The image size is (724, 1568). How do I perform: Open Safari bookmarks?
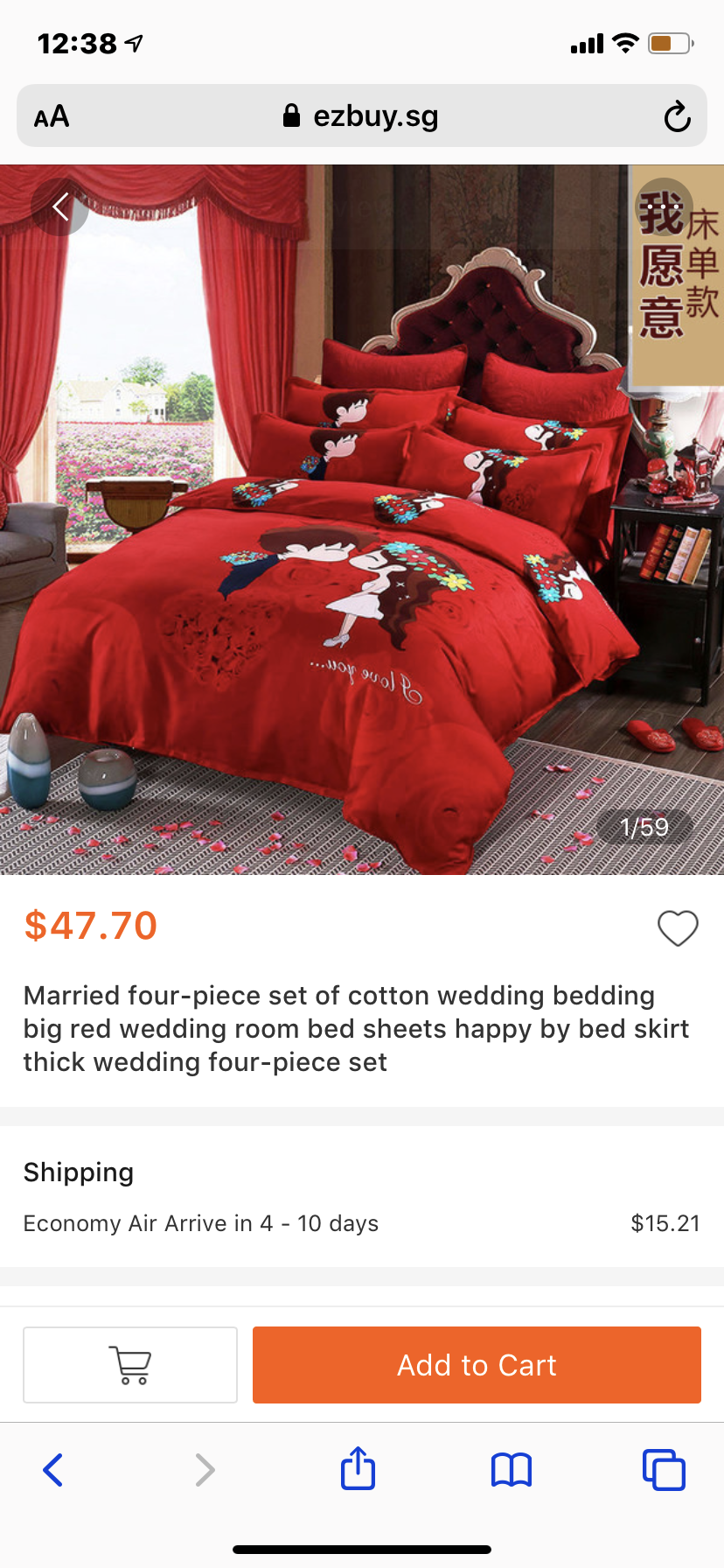coord(512,1470)
